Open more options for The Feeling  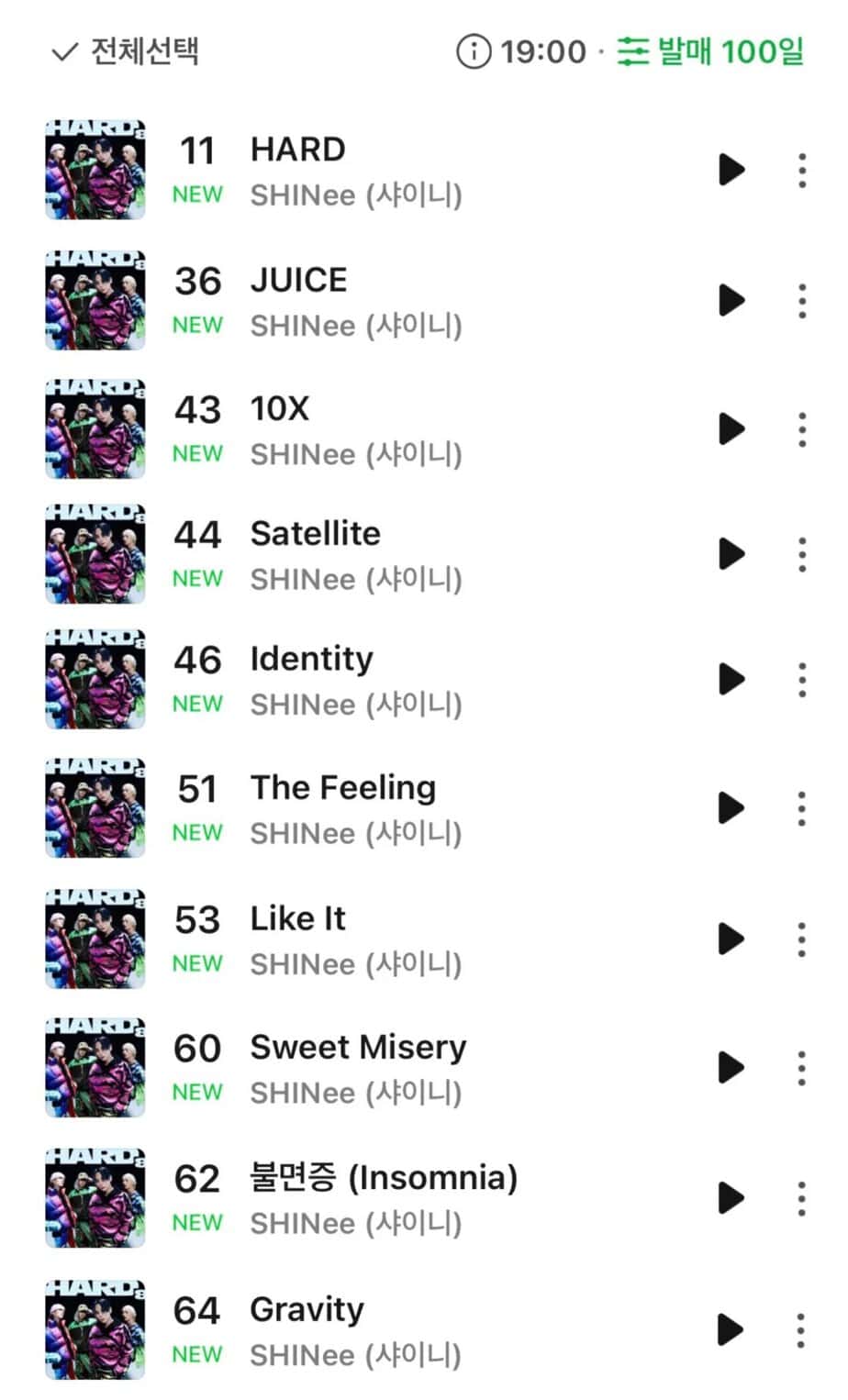(x=802, y=808)
